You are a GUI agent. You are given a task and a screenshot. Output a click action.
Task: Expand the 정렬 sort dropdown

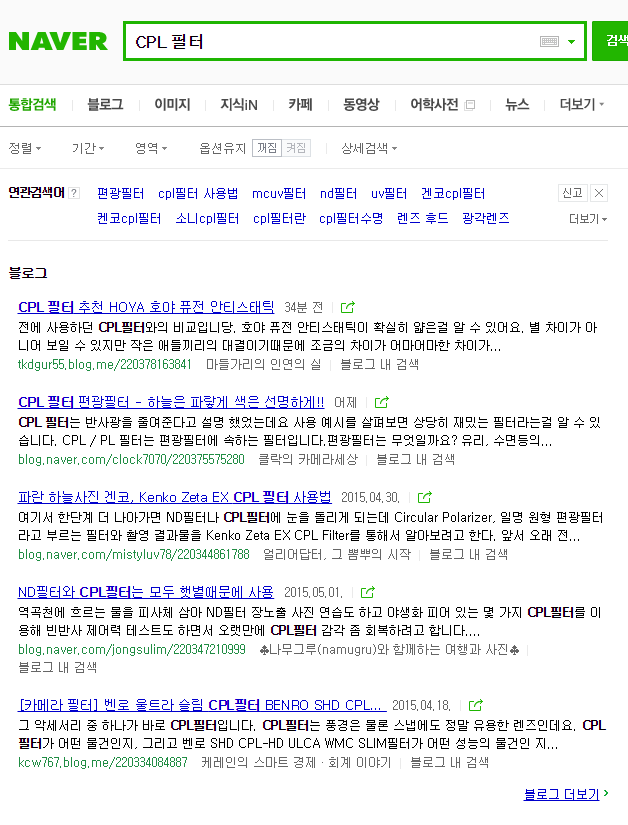24,148
